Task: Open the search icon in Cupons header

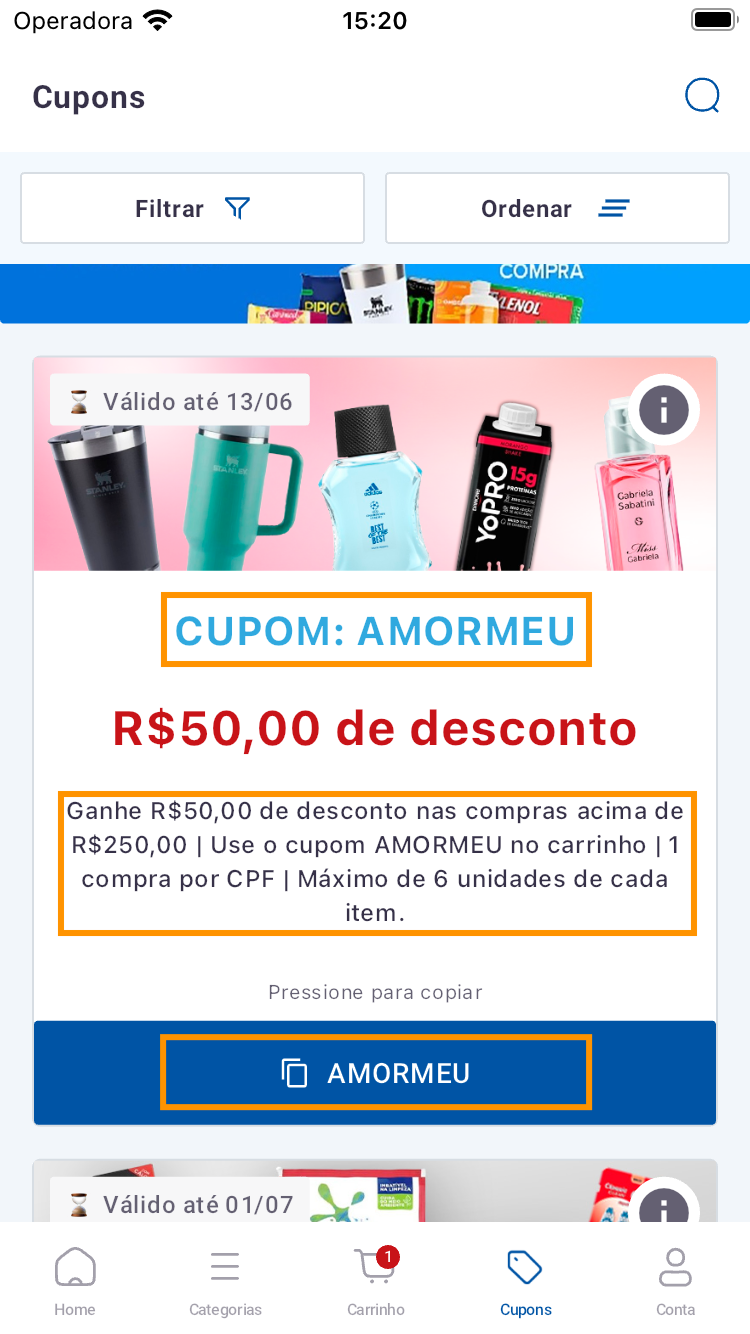Action: [x=702, y=96]
